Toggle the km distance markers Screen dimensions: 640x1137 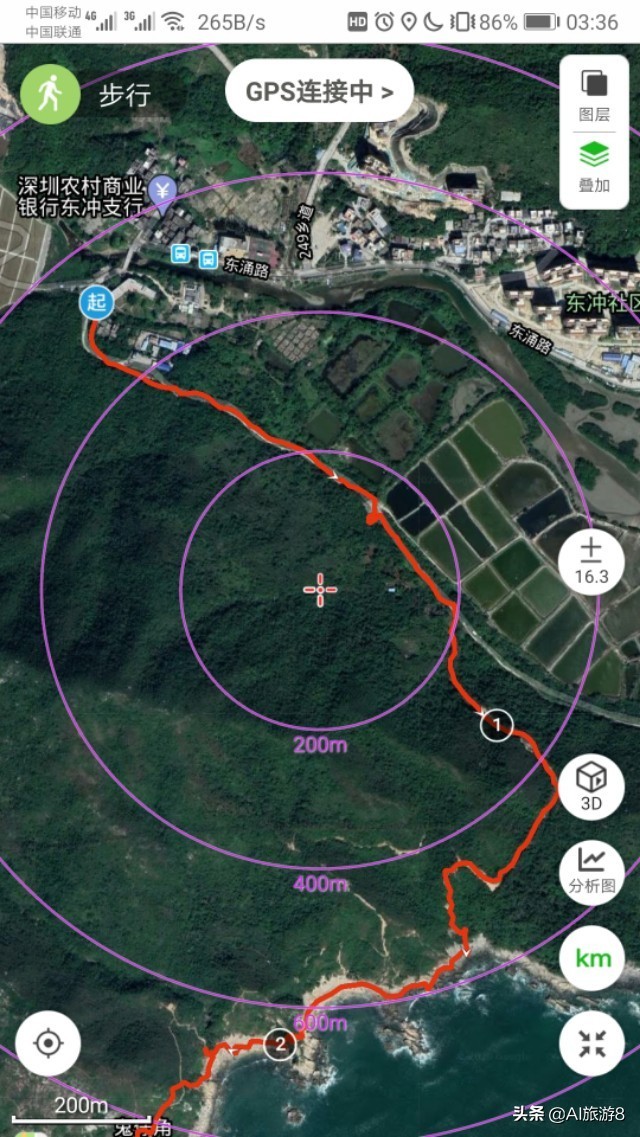pyautogui.click(x=592, y=958)
